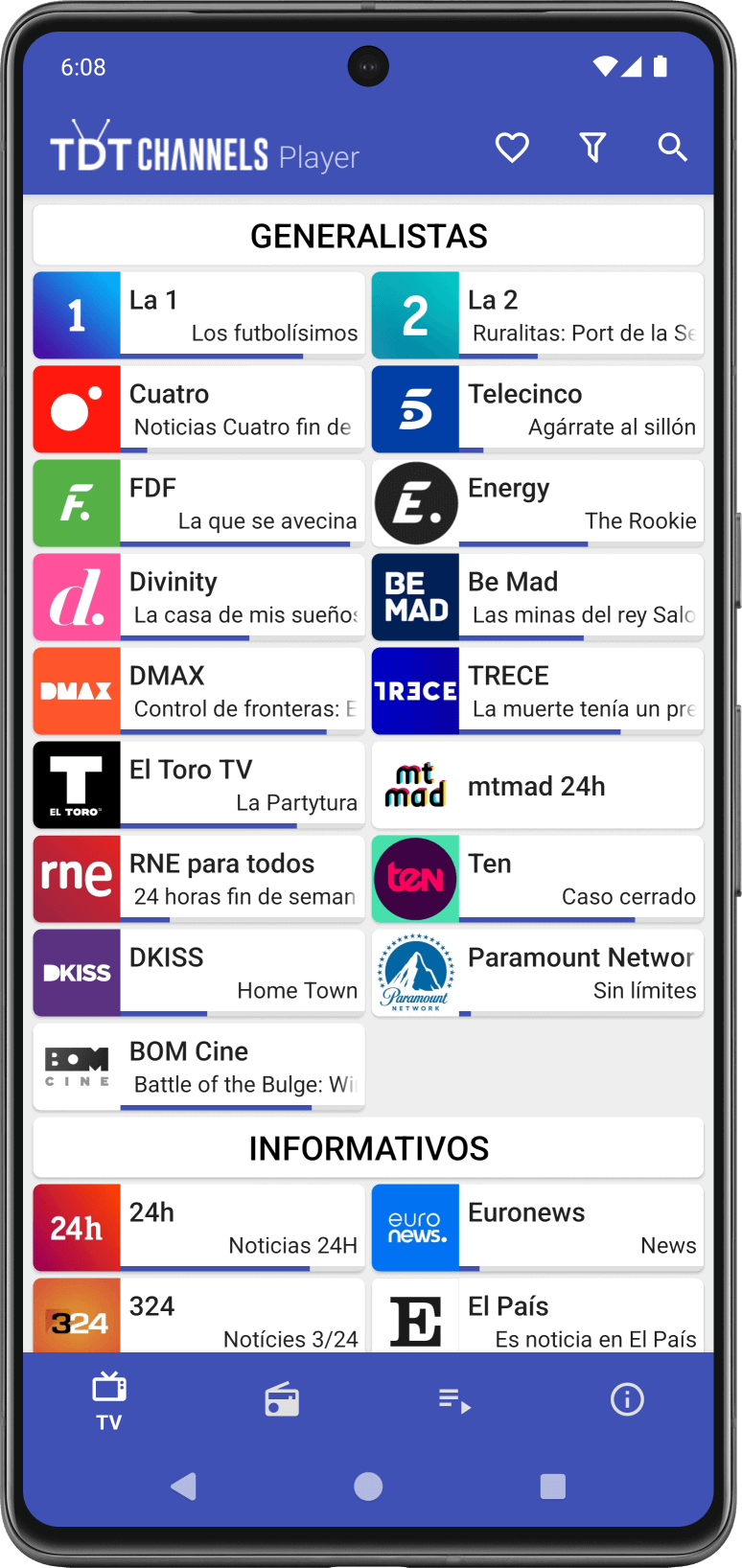Open the playlist icon in bottom bar
Viewport: 742px width, 1568px height.
coord(454,1399)
